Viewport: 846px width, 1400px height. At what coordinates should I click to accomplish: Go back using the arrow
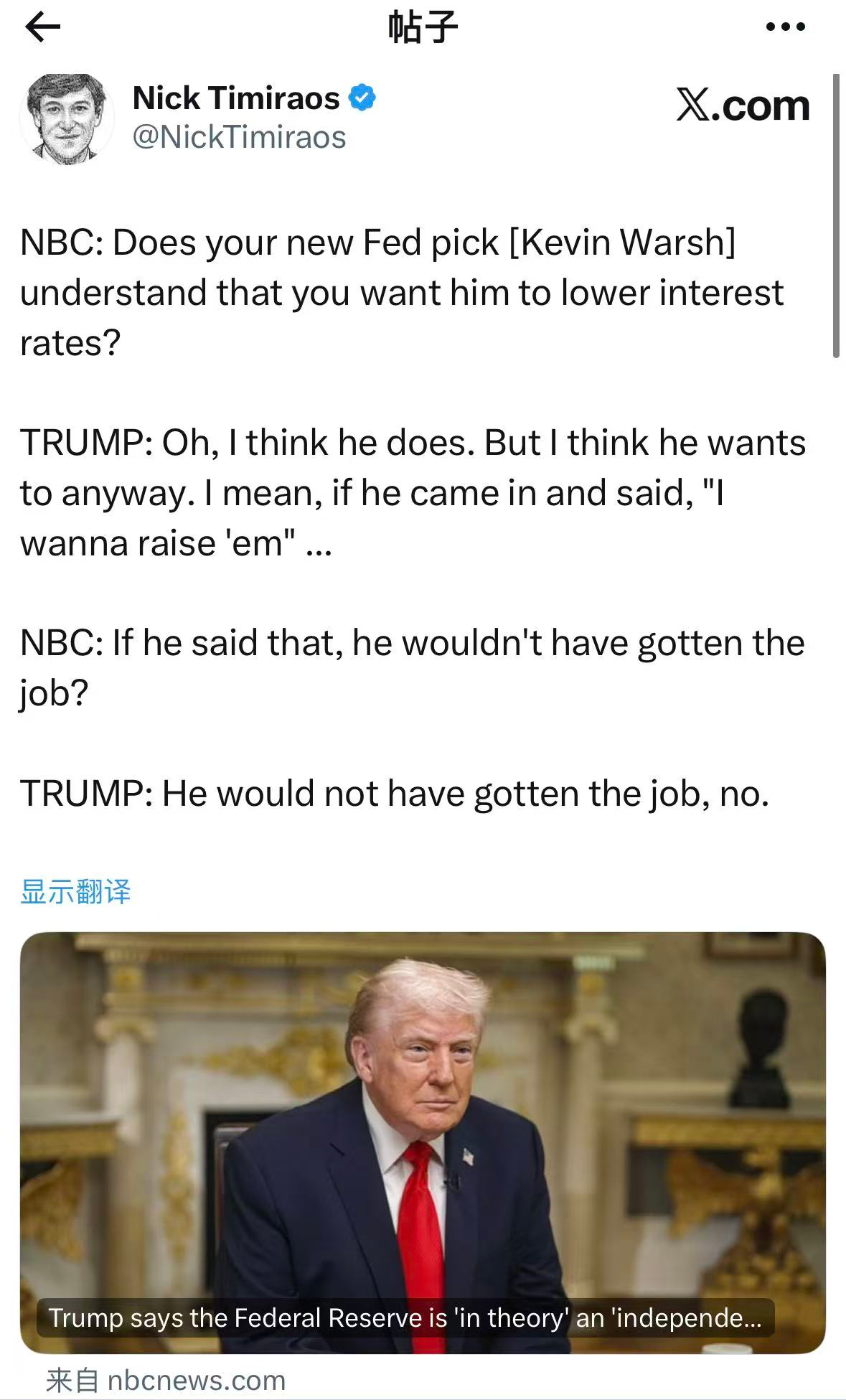coord(42,27)
